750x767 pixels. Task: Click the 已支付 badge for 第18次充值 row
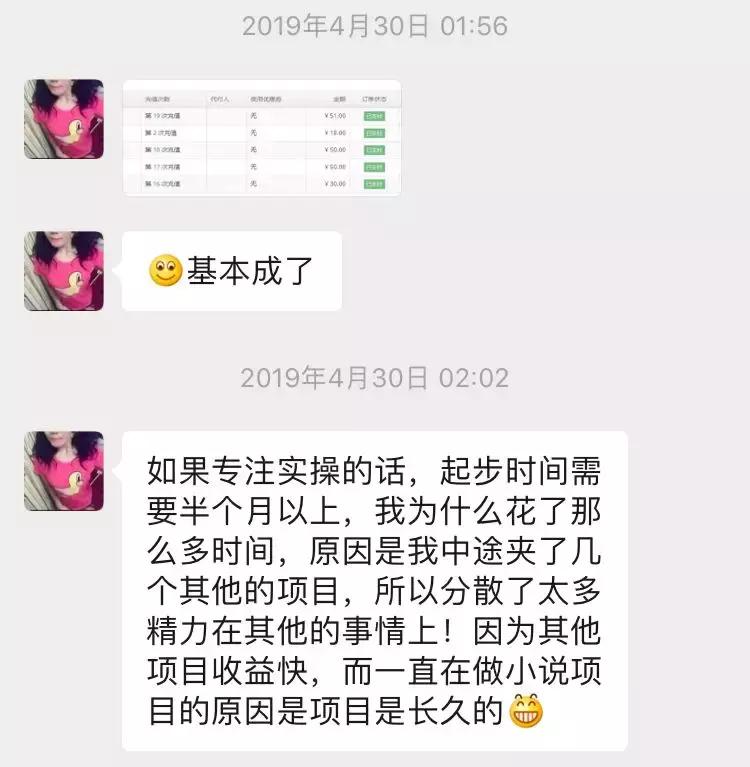[376, 149]
